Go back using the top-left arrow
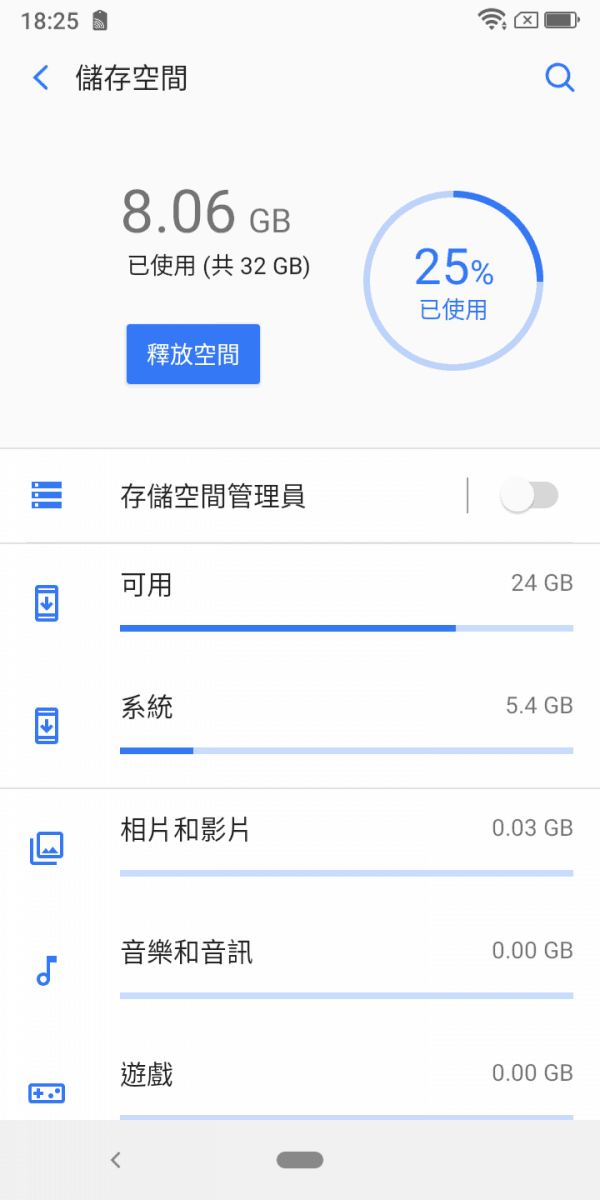This screenshot has width=600, height=1200. pyautogui.click(x=41, y=78)
